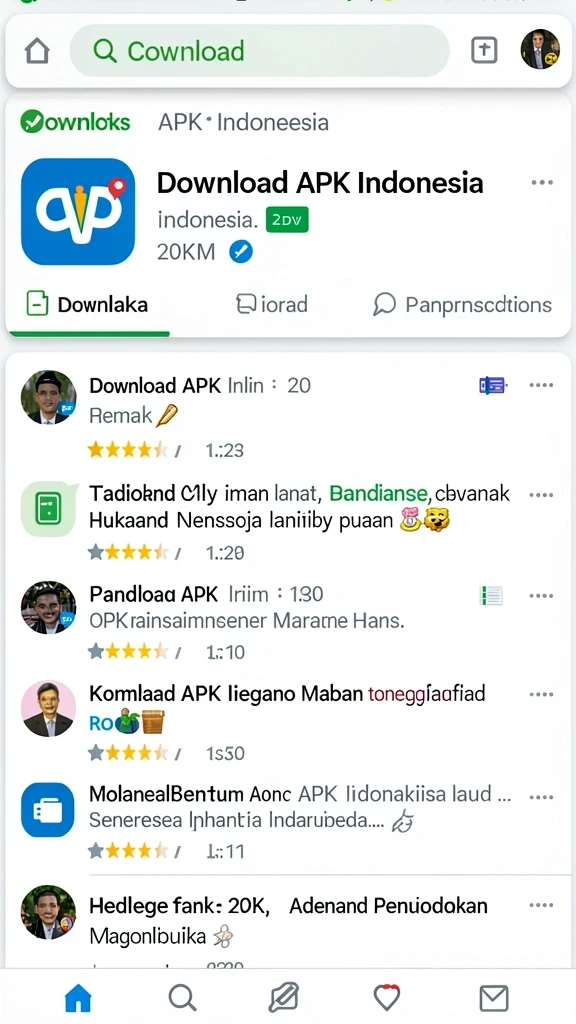576x1024 pixels.
Task: Open the mail tab in bottom navigation
Action: tap(494, 998)
